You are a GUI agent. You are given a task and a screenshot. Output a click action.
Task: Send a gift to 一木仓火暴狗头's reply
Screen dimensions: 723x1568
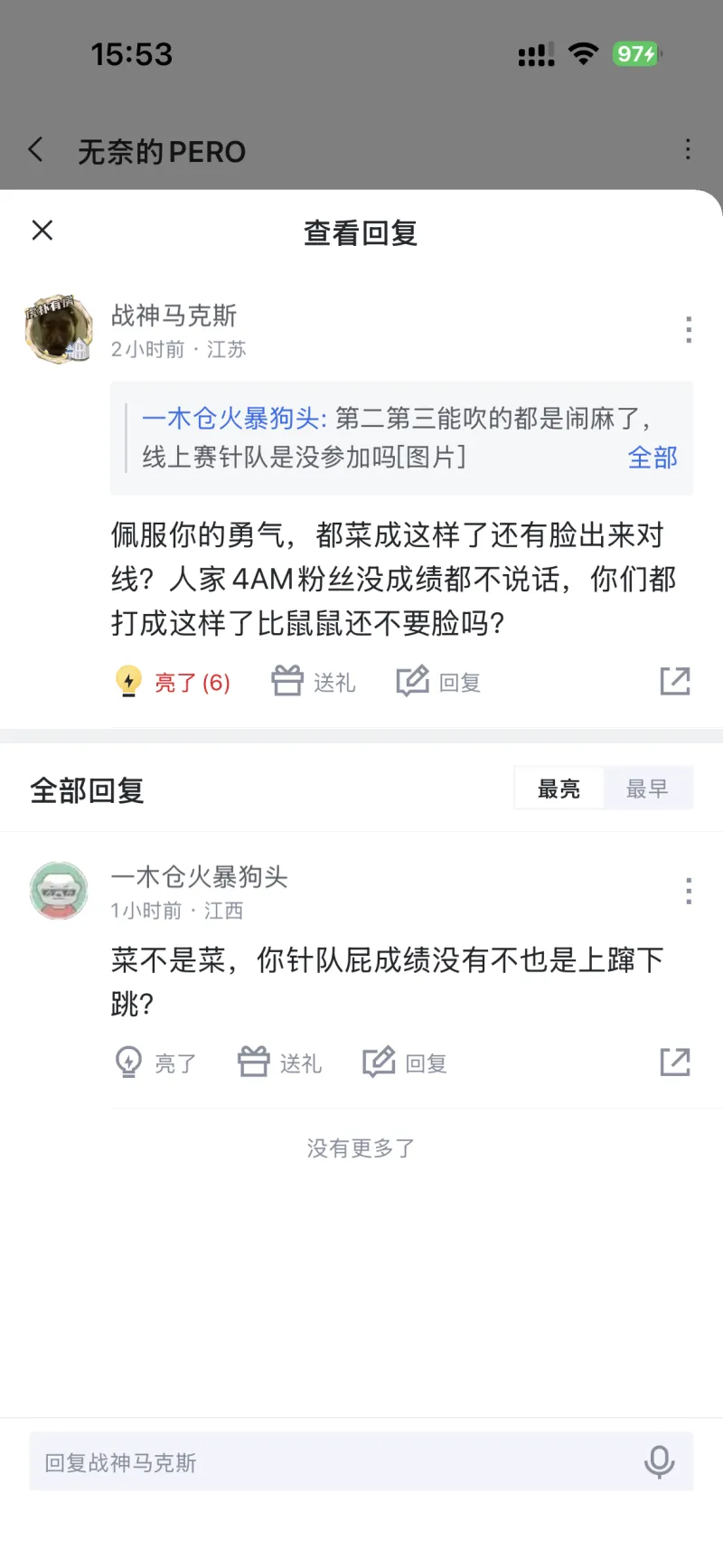pyautogui.click(x=280, y=1063)
